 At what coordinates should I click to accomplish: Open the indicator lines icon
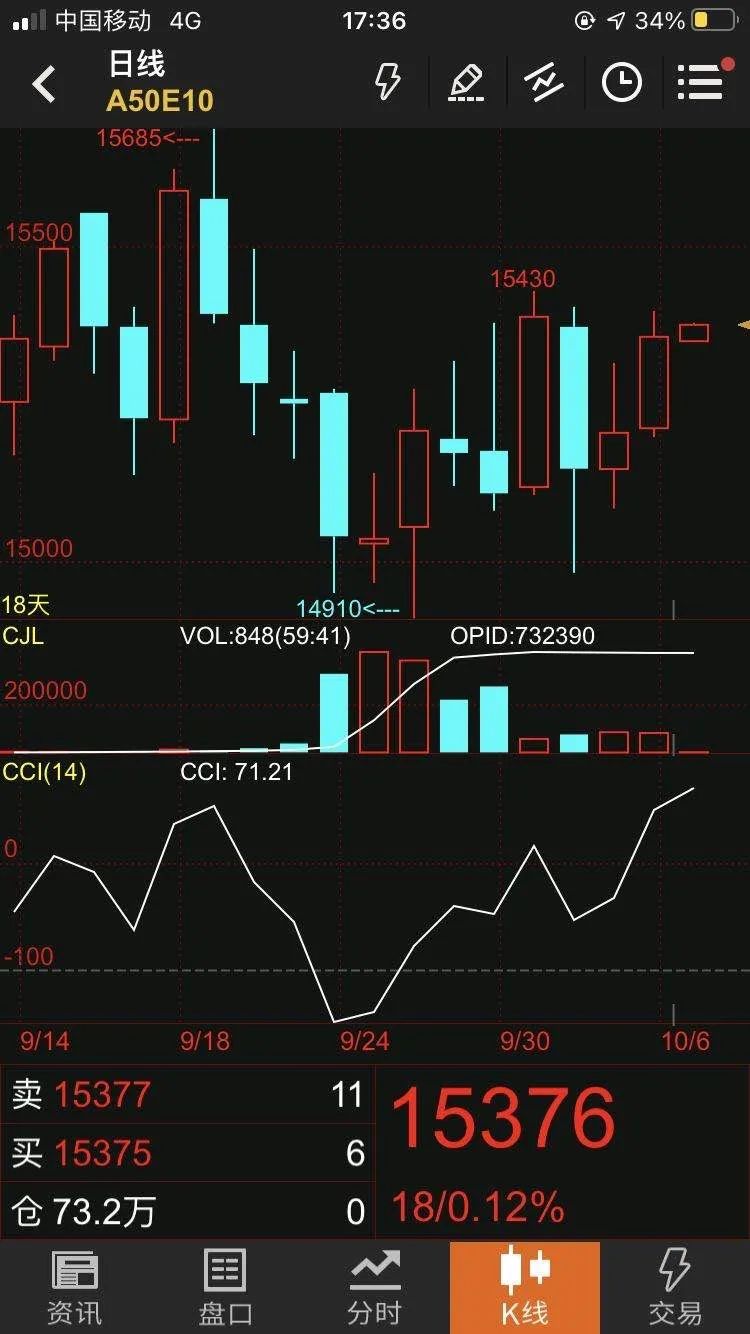(544, 82)
